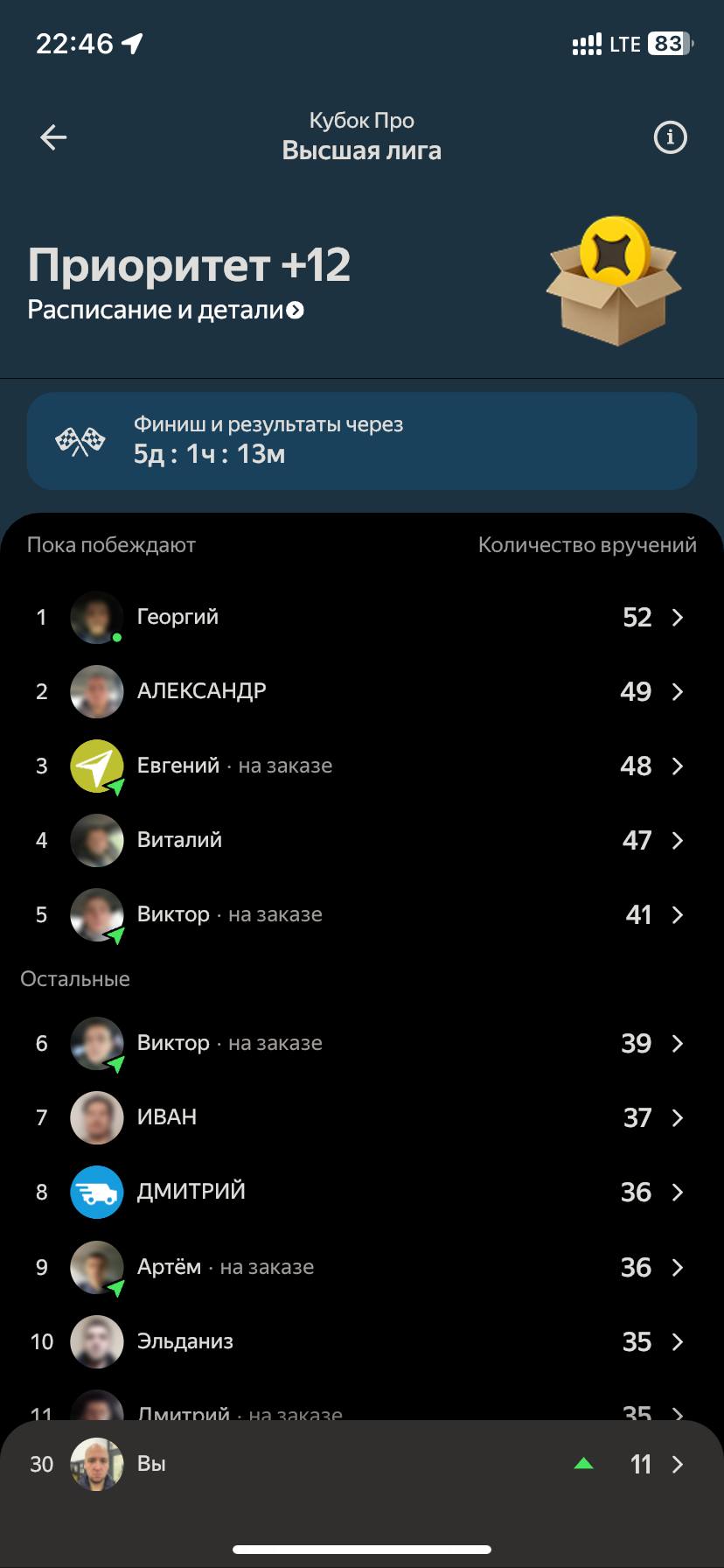Open Евгений's row with 48 deliveries
The height and width of the screenshot is (1568, 724).
362,766
